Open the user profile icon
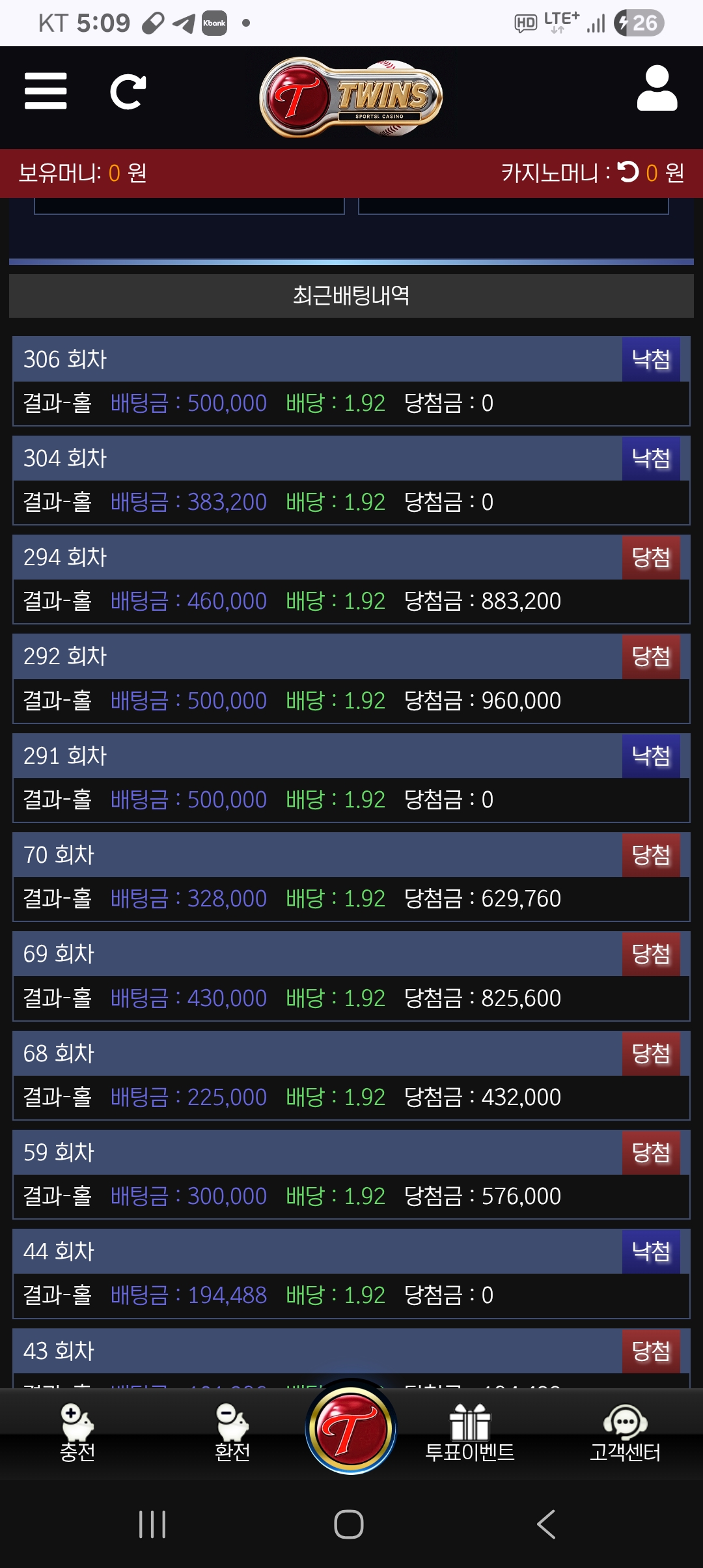 coord(657,89)
